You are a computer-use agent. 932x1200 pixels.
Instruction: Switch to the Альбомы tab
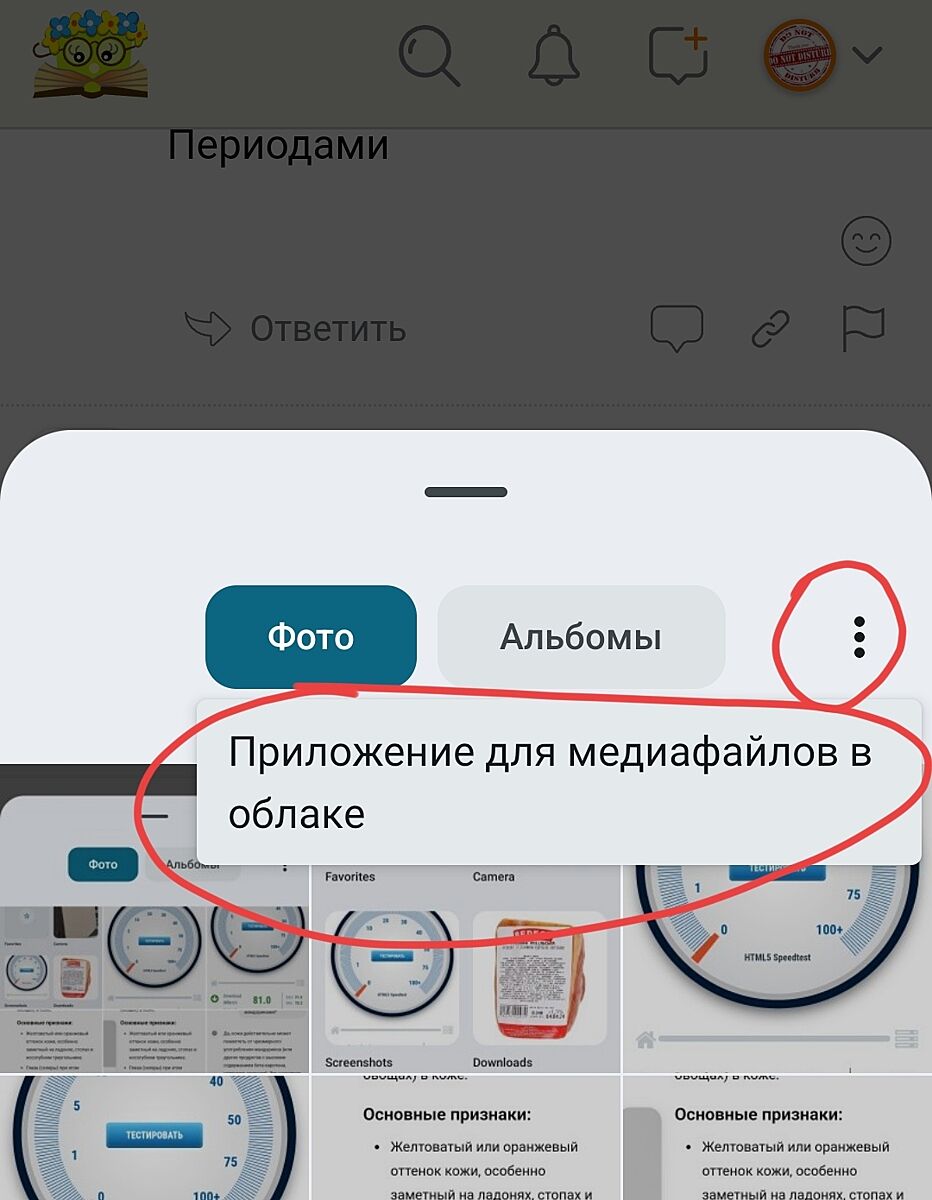point(580,637)
